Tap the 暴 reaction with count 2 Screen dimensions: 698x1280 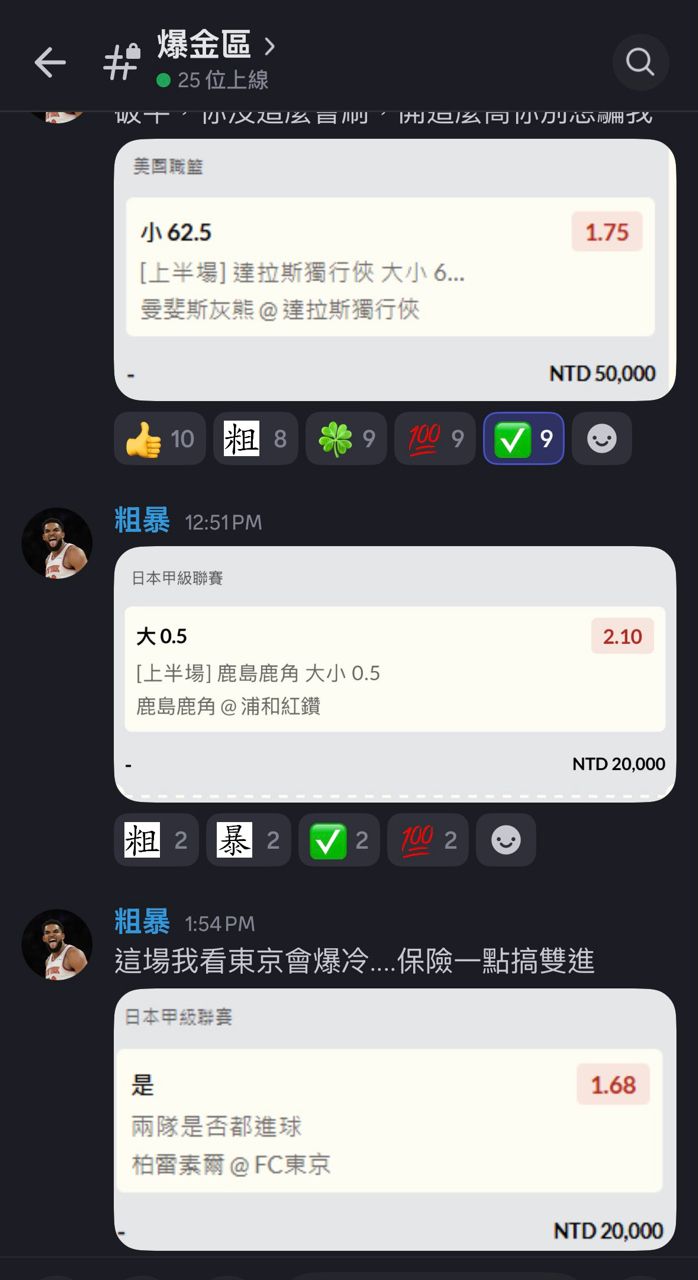click(248, 840)
